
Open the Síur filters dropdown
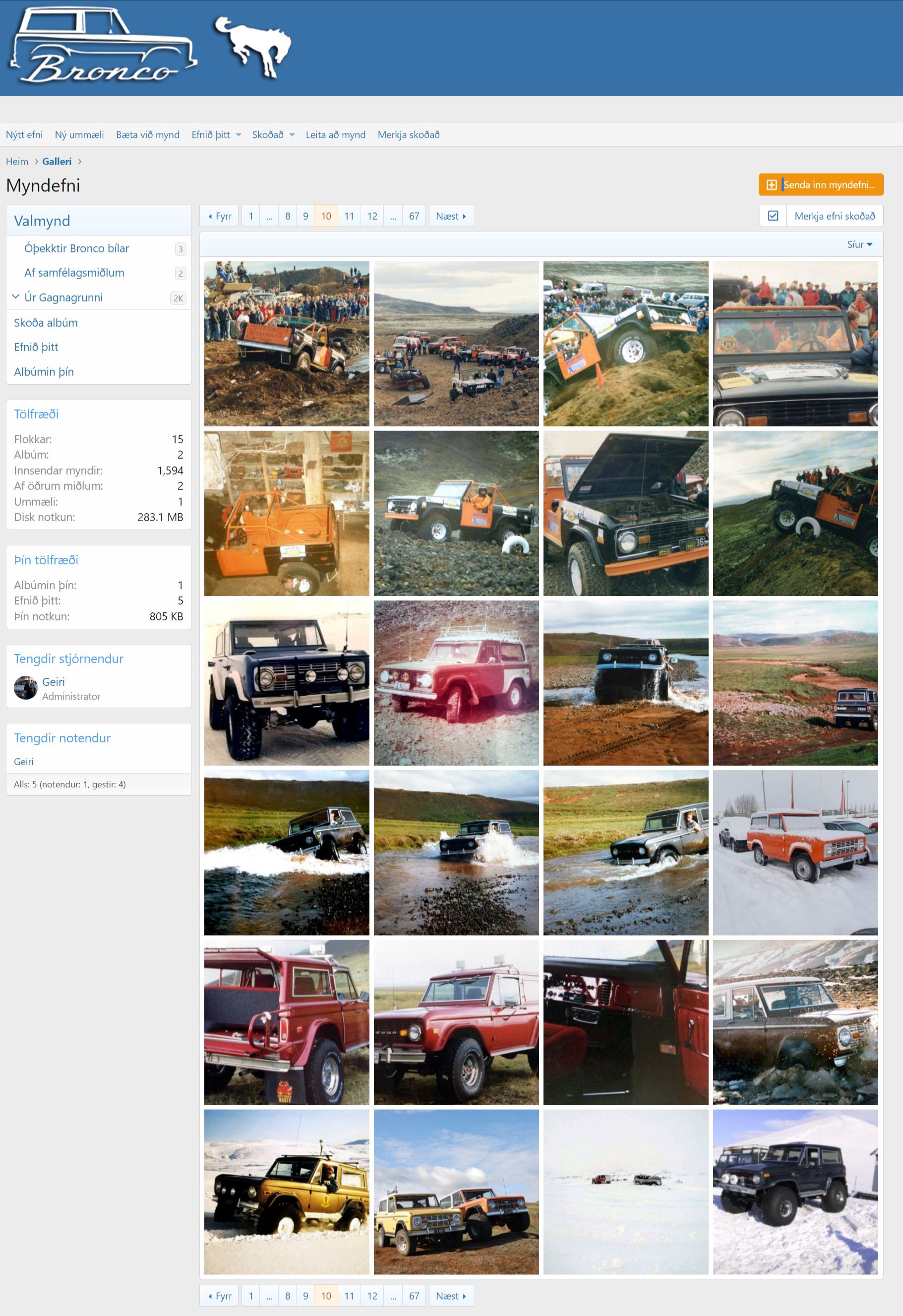(859, 244)
